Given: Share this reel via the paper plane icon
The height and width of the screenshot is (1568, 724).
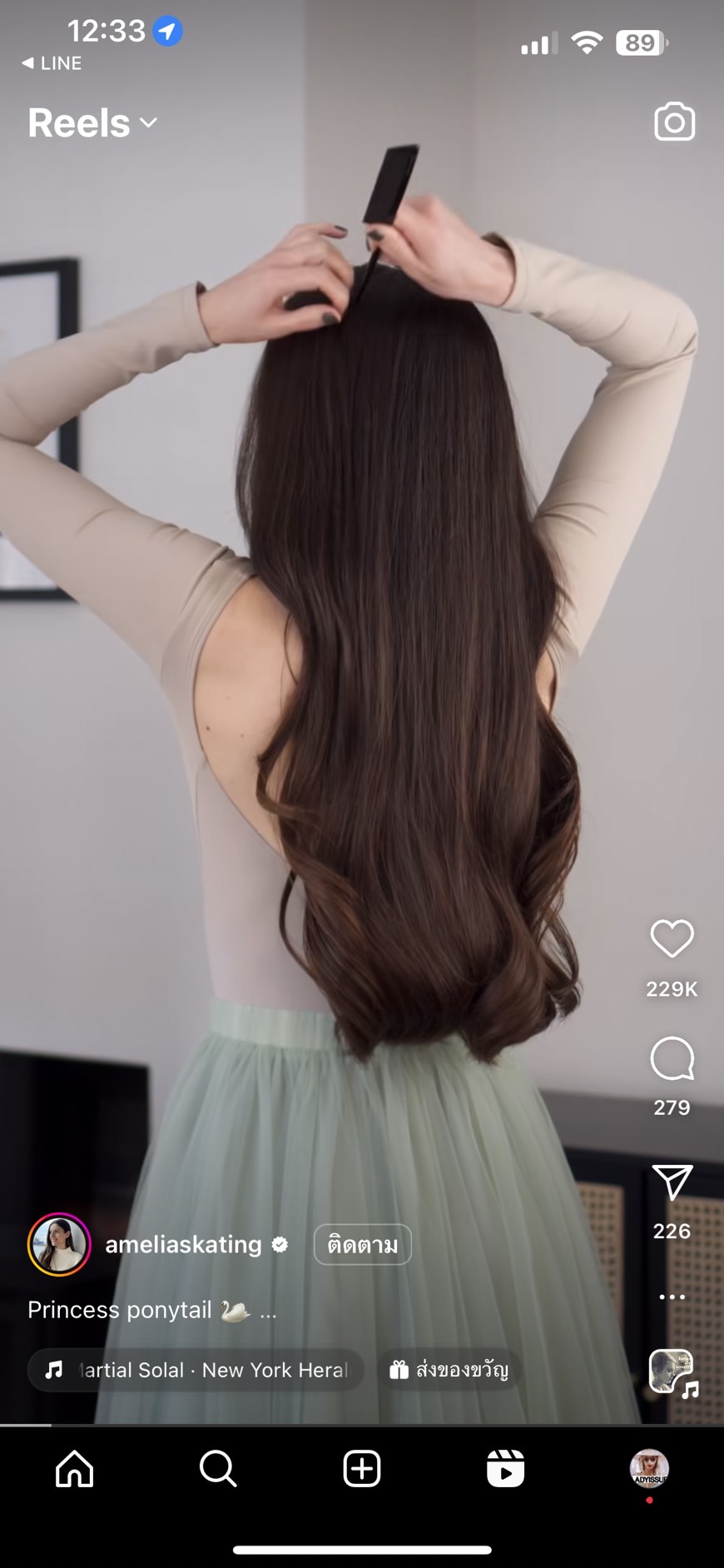Looking at the screenshot, I should [x=672, y=1182].
